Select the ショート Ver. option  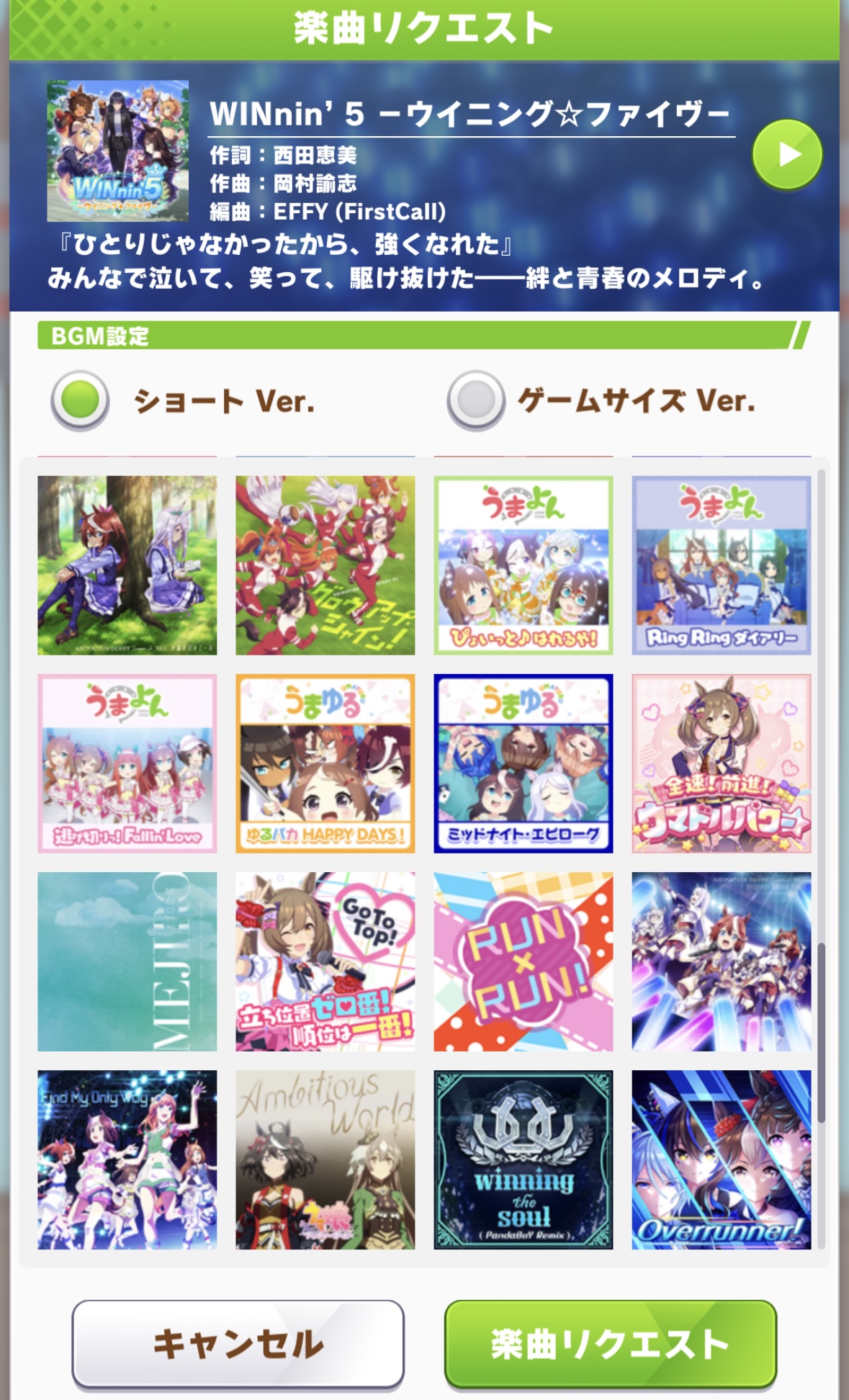pos(81,400)
